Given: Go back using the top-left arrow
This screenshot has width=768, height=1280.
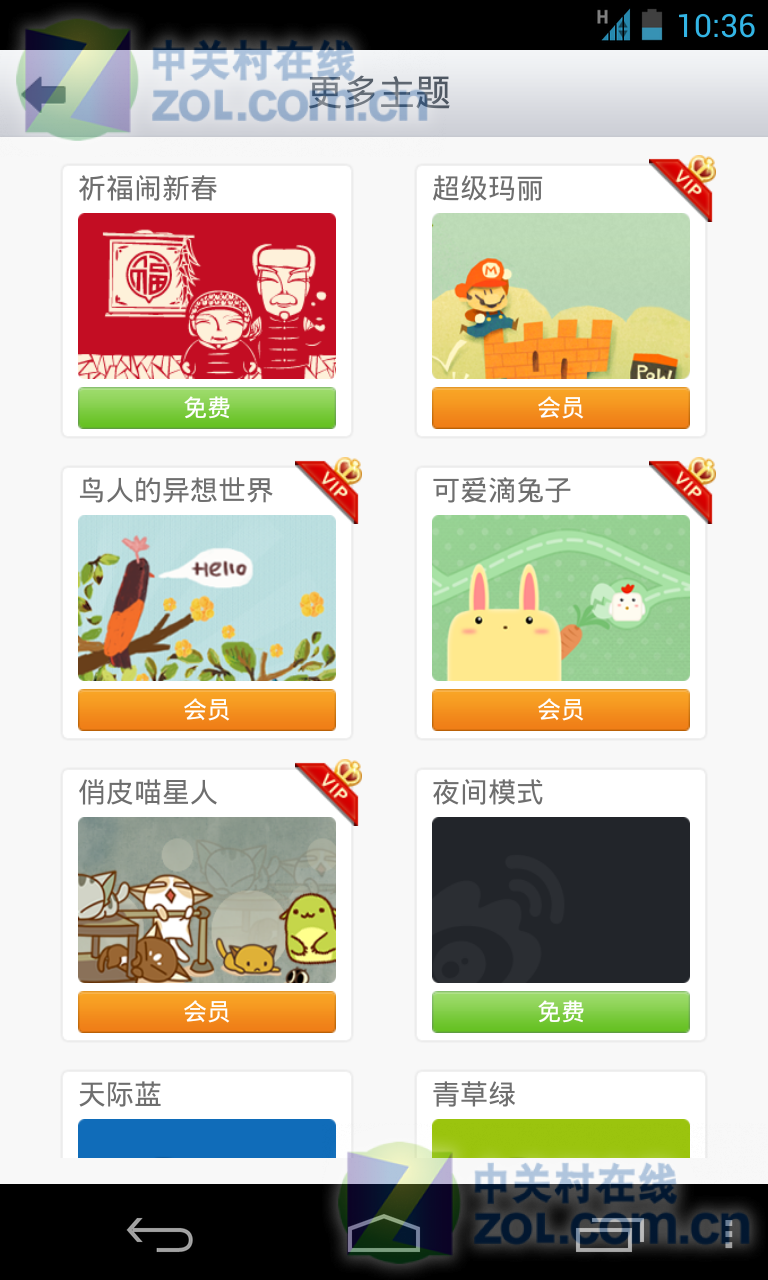Looking at the screenshot, I should 44,95.
